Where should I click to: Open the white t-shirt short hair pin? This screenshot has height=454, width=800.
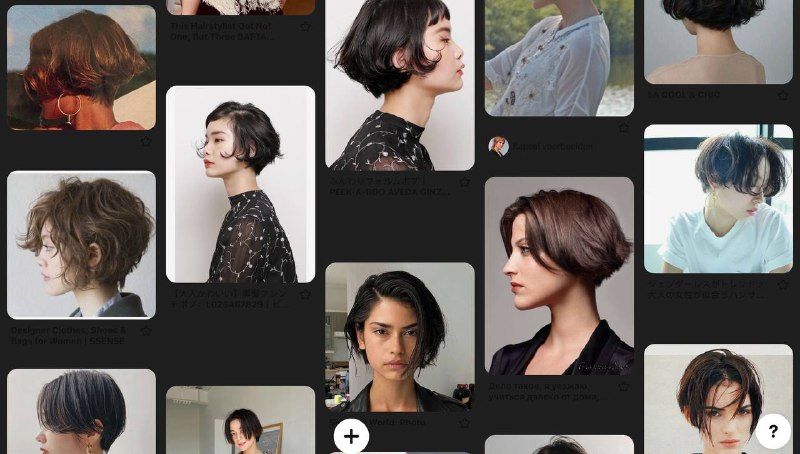718,198
